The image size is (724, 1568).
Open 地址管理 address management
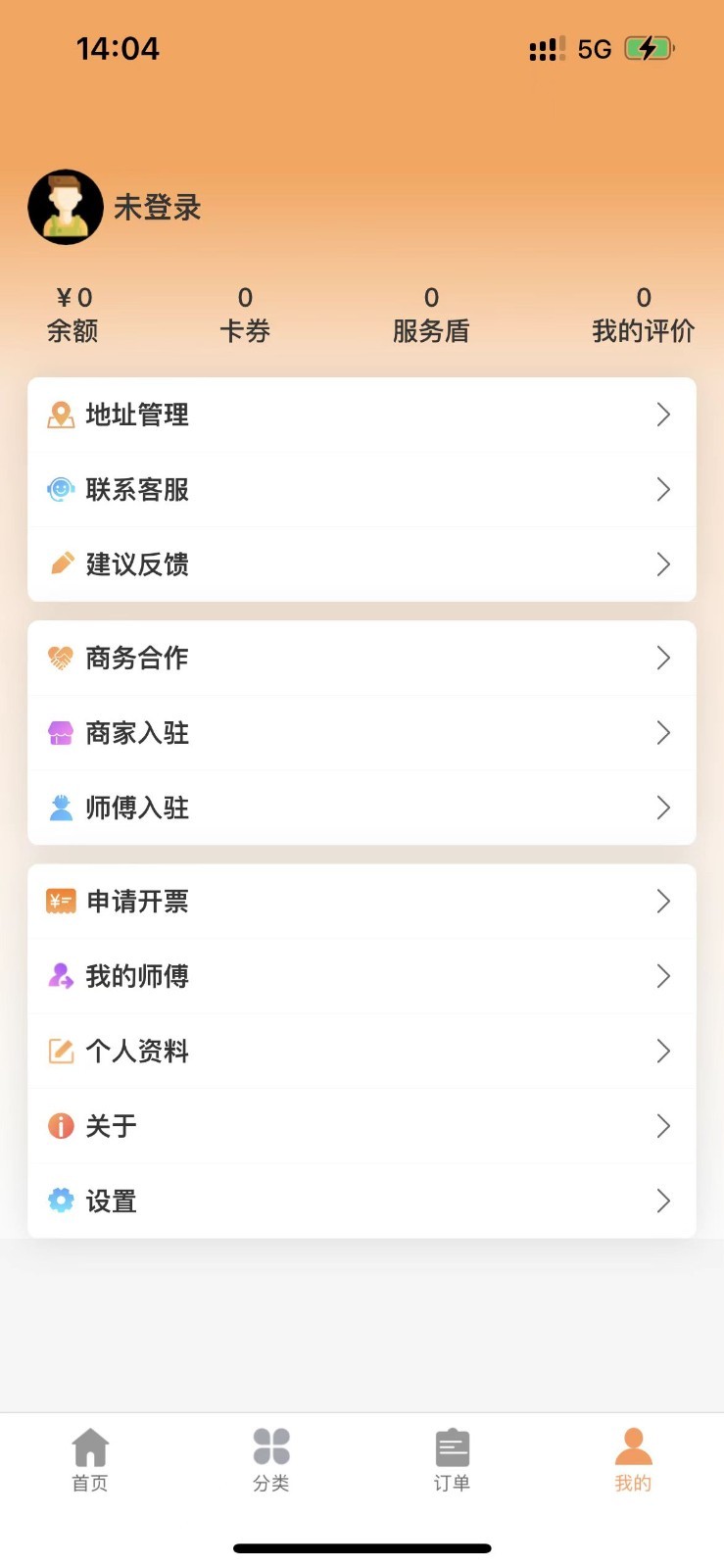(x=362, y=416)
